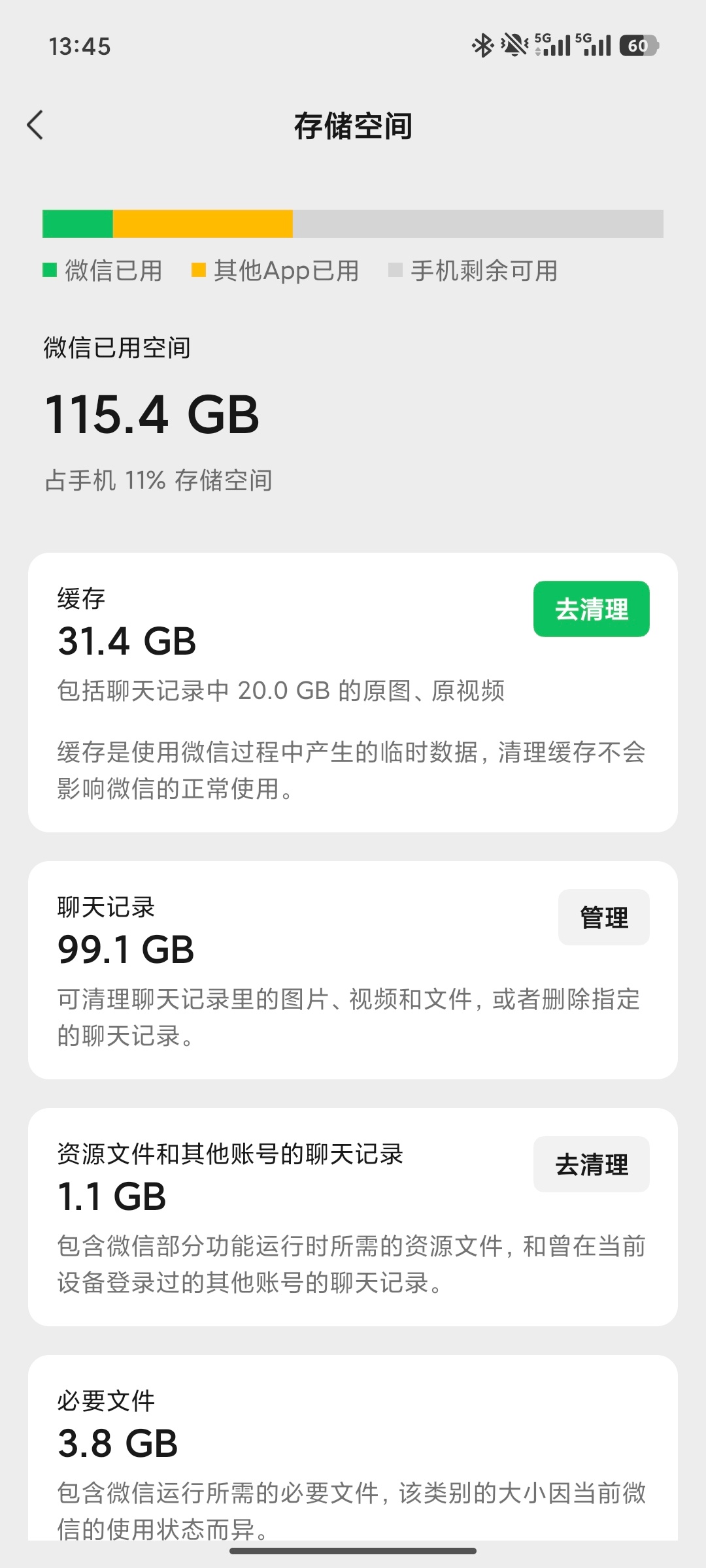Tap 管理 to manage 聊天记录
This screenshot has height=1568, width=706.
[x=603, y=917]
